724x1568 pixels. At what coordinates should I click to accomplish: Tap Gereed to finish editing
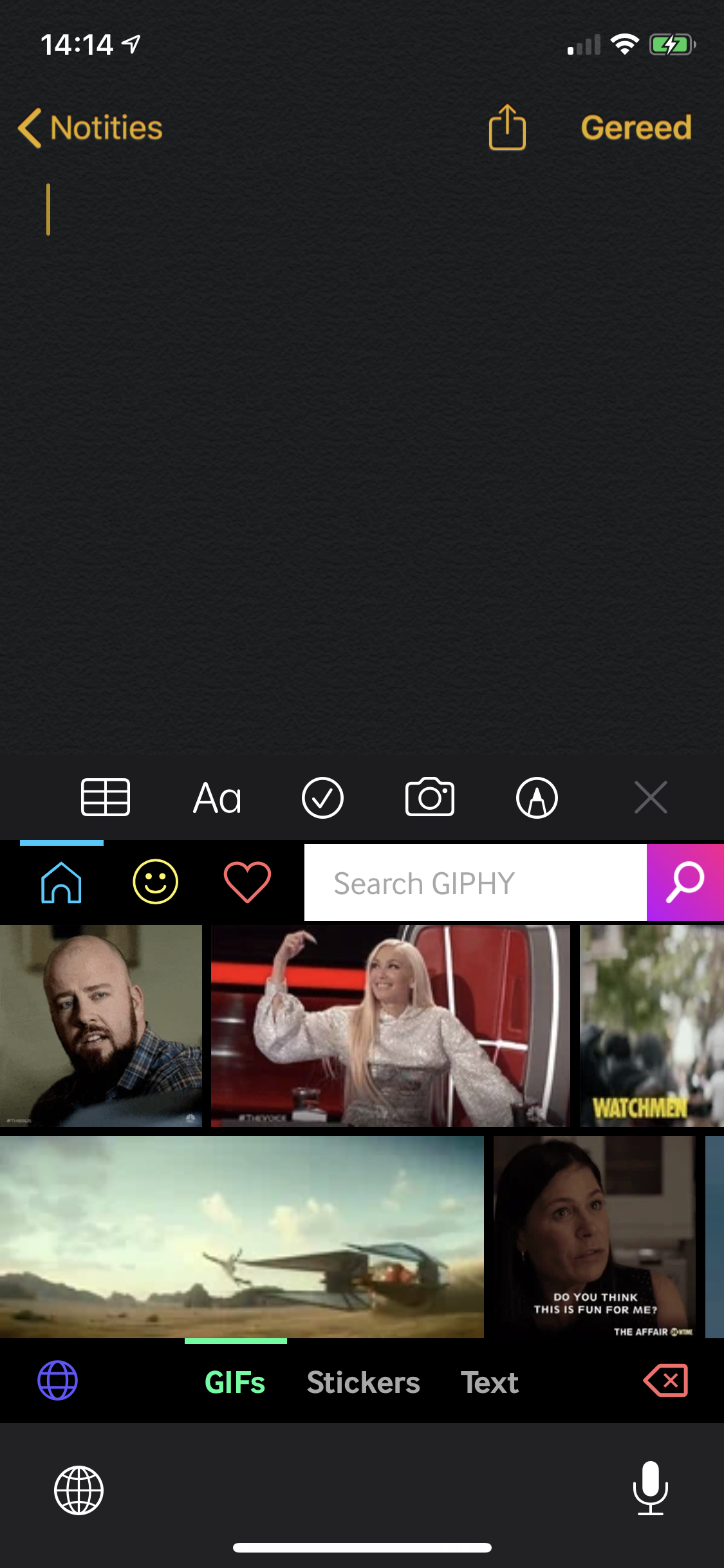click(x=636, y=127)
